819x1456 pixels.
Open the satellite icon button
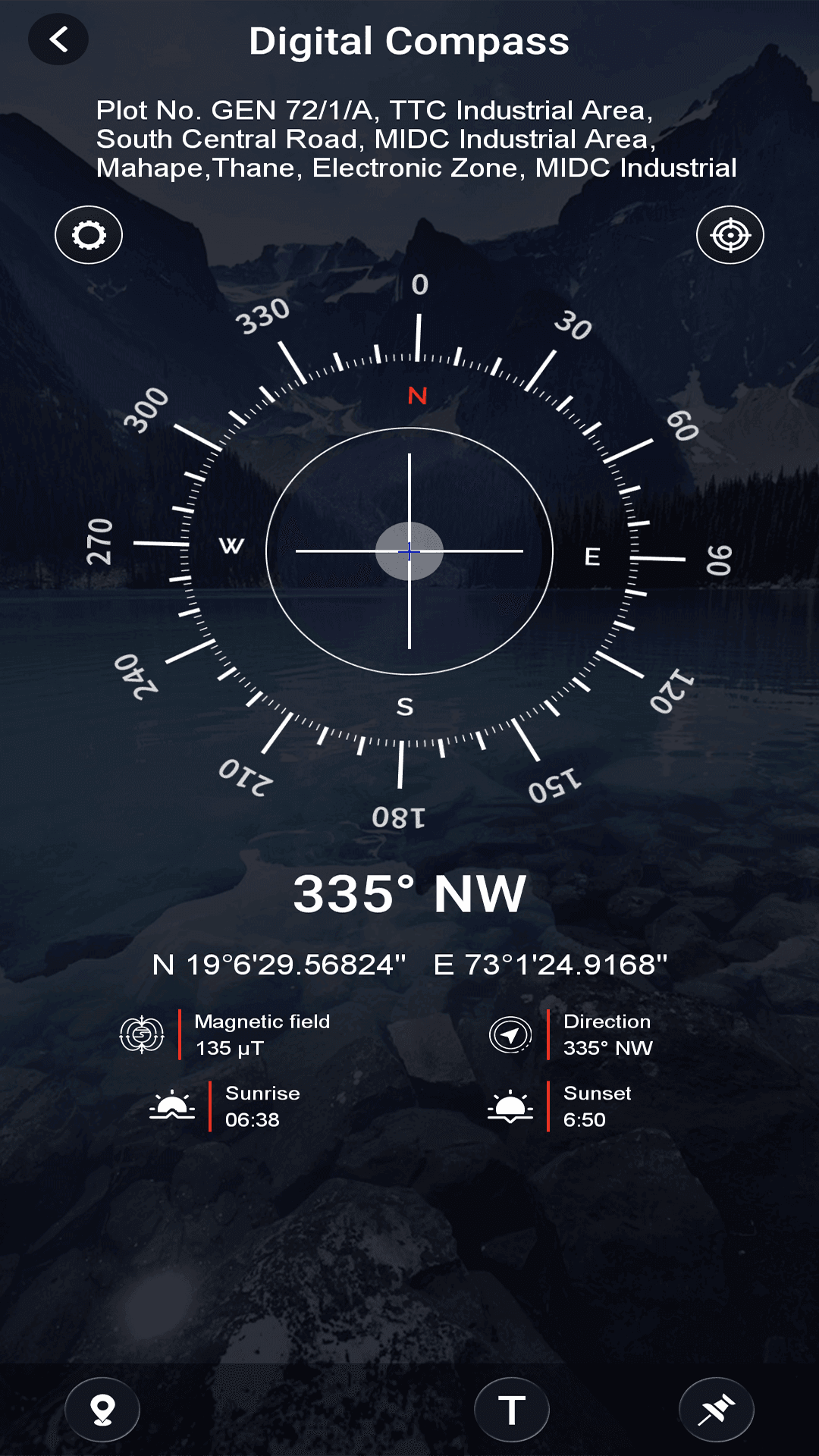(716, 1410)
